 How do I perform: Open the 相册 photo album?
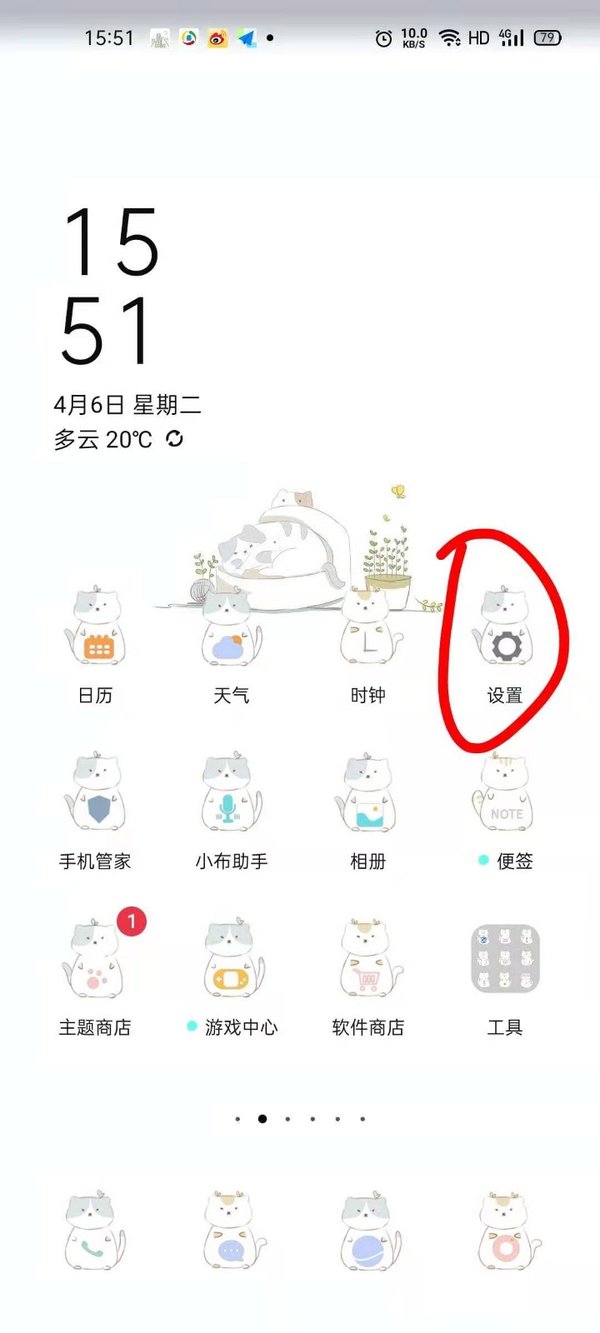point(368,795)
